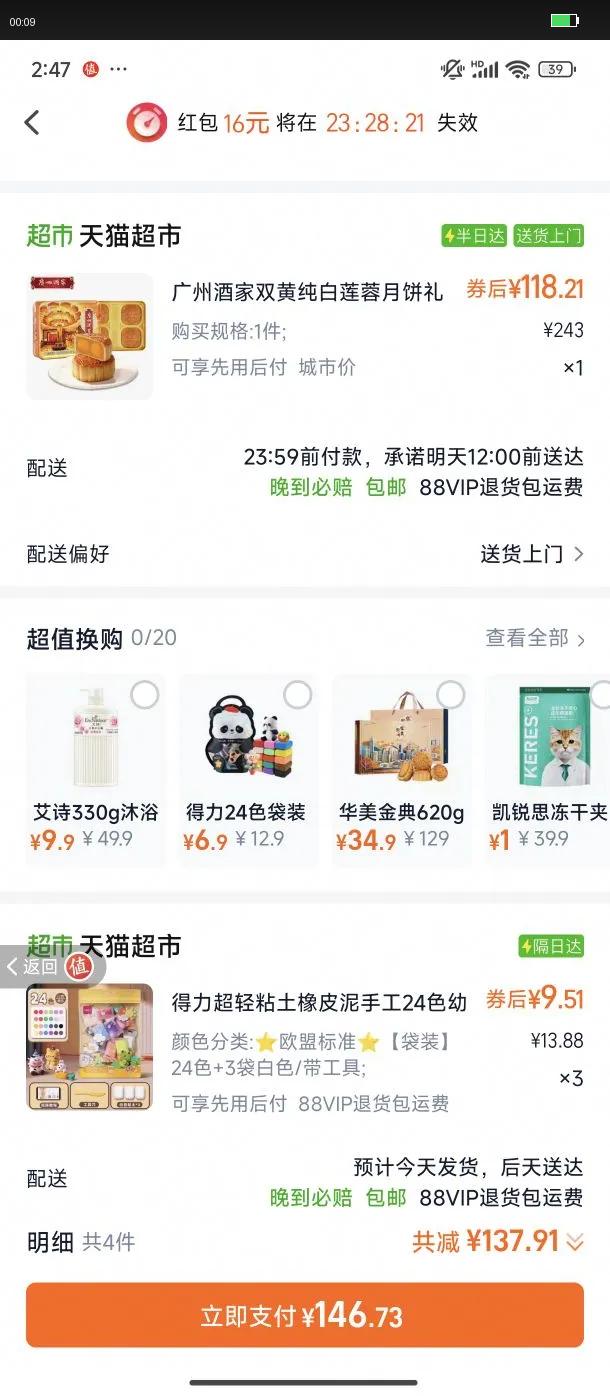
Task: Open 配送偏好 送货上门 setting
Action: [531, 554]
